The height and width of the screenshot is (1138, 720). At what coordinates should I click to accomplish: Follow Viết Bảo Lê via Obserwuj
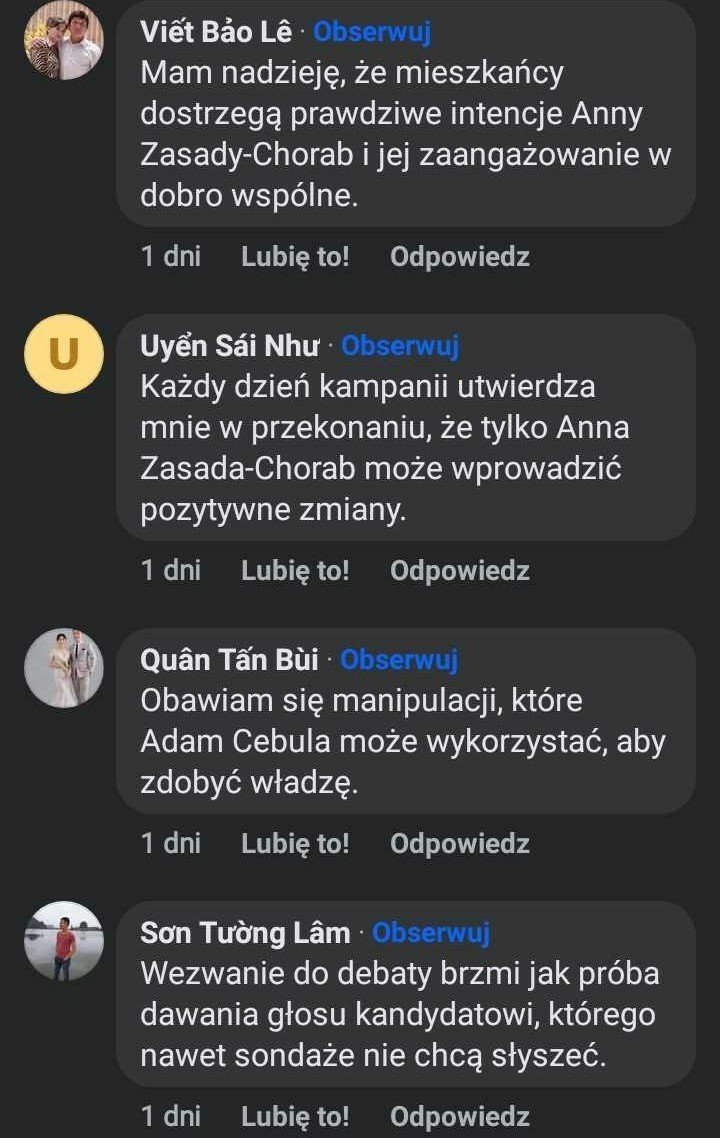pos(373,33)
